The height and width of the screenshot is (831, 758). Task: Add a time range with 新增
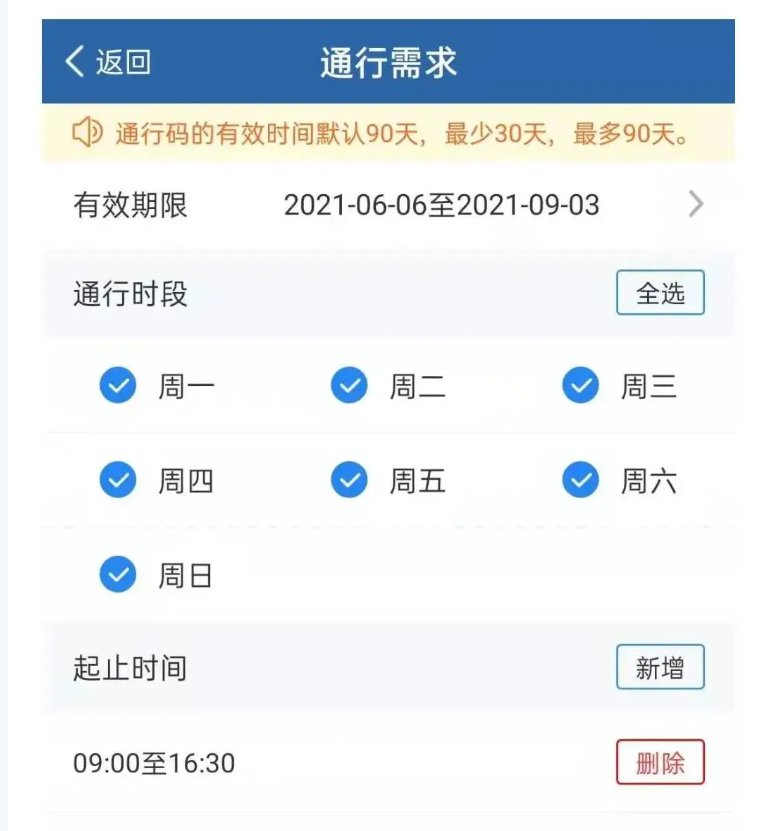pyautogui.click(x=660, y=668)
